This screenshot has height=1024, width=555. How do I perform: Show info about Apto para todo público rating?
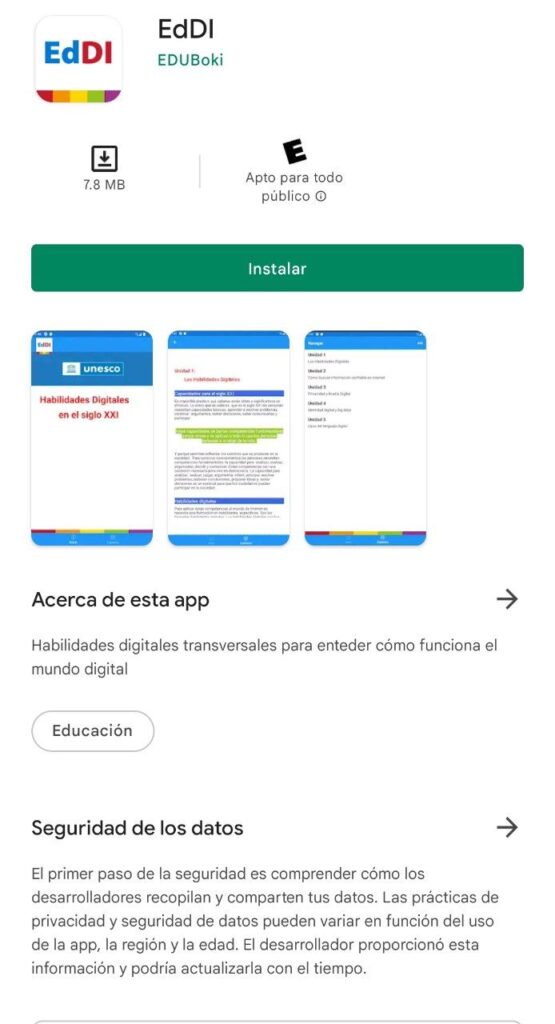(x=320, y=196)
